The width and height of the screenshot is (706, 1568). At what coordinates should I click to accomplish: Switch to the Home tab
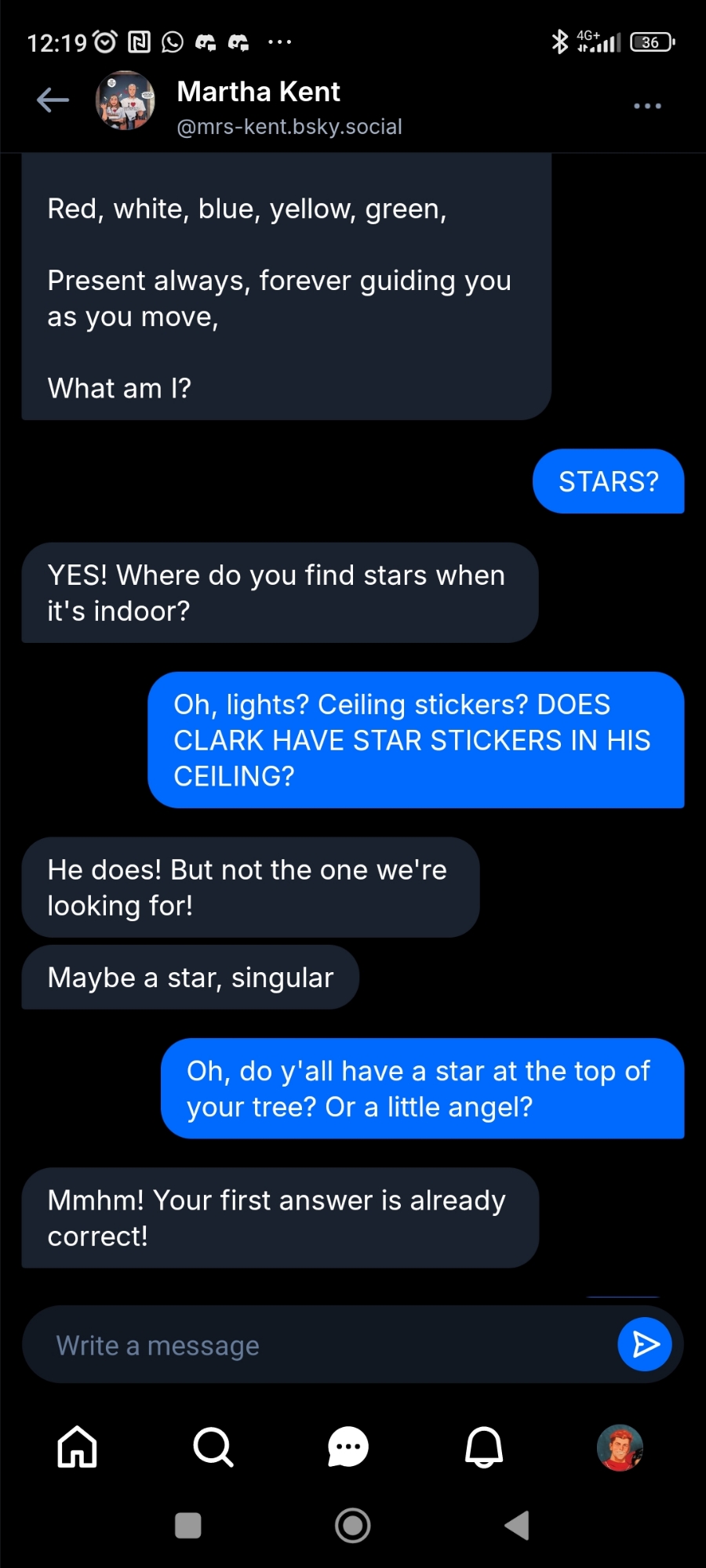[77, 1446]
